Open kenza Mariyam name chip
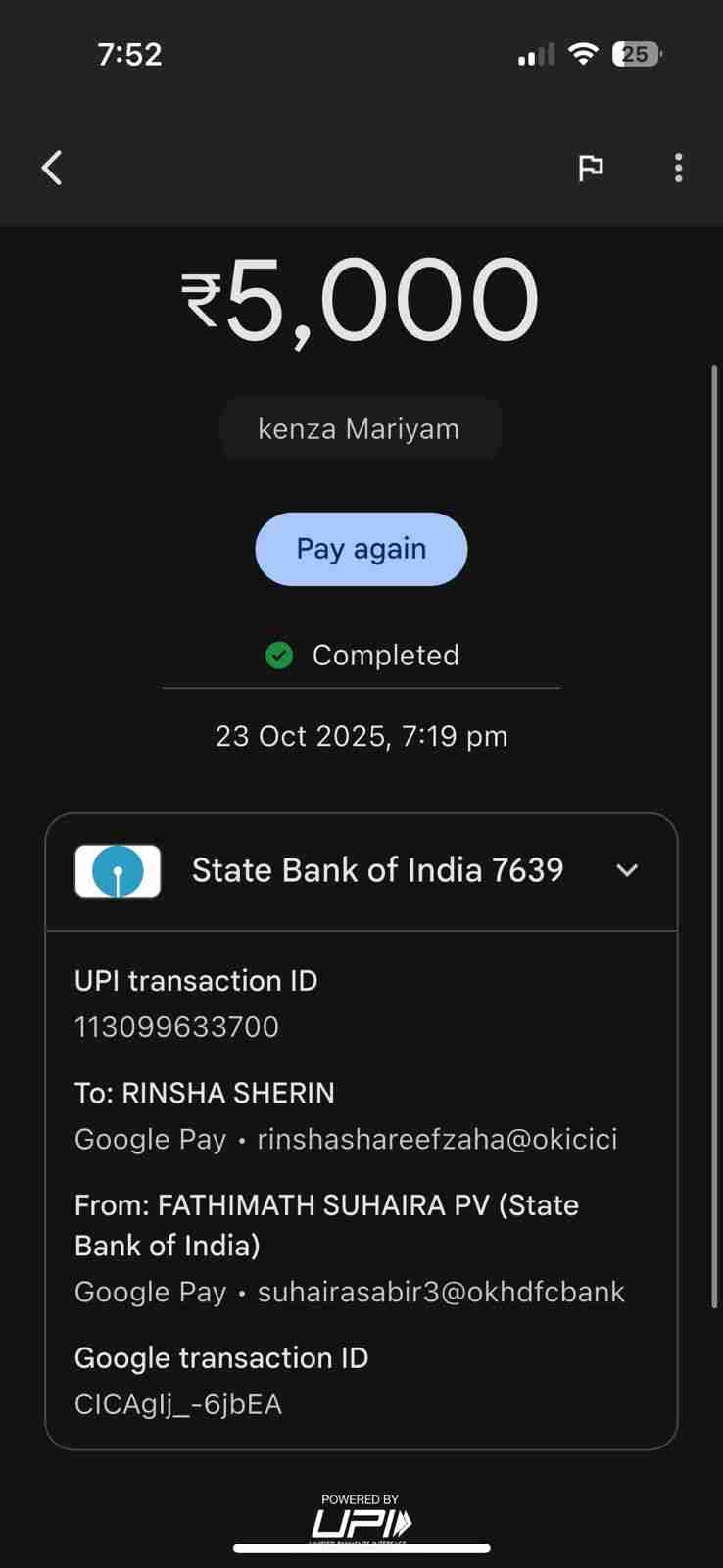 coord(360,429)
